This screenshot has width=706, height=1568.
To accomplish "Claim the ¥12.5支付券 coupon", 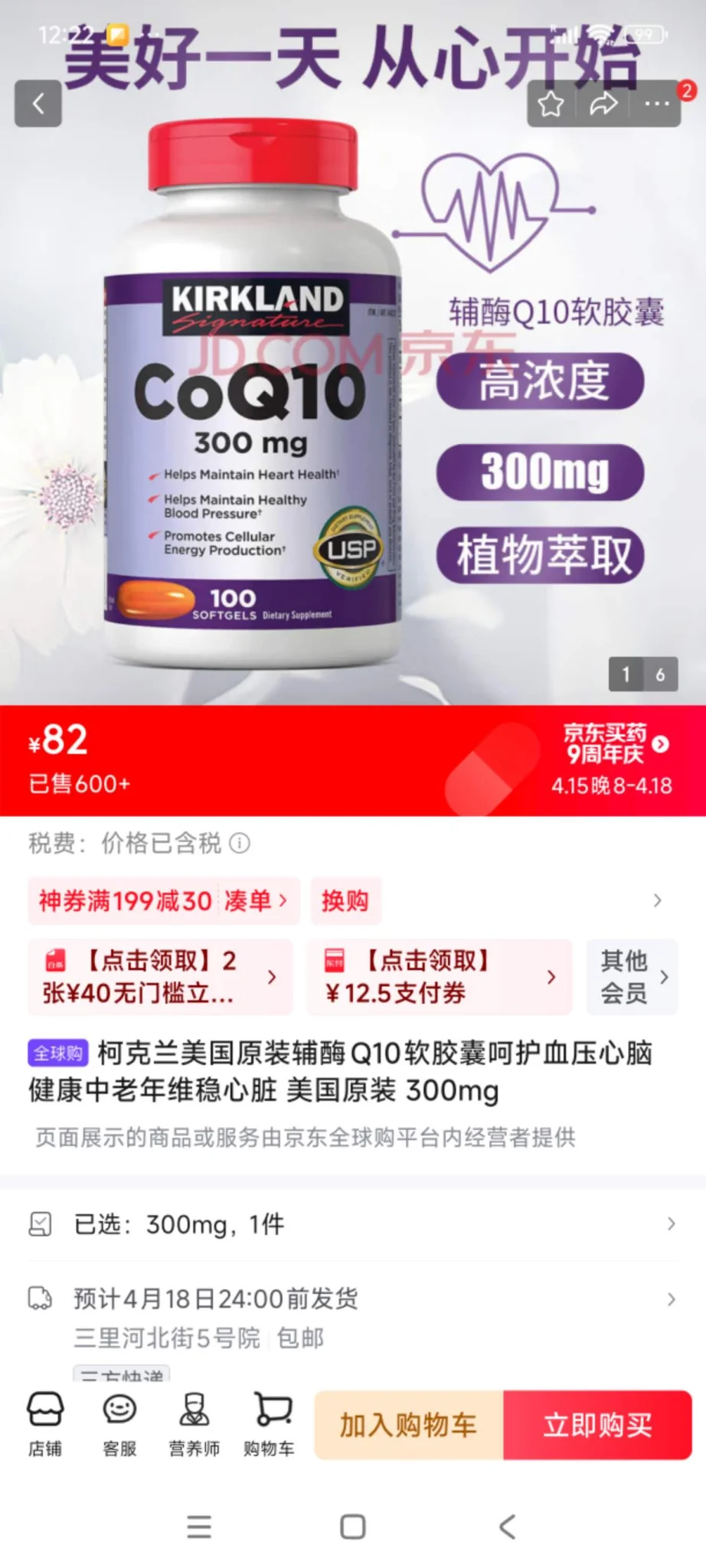I will click(439, 977).
